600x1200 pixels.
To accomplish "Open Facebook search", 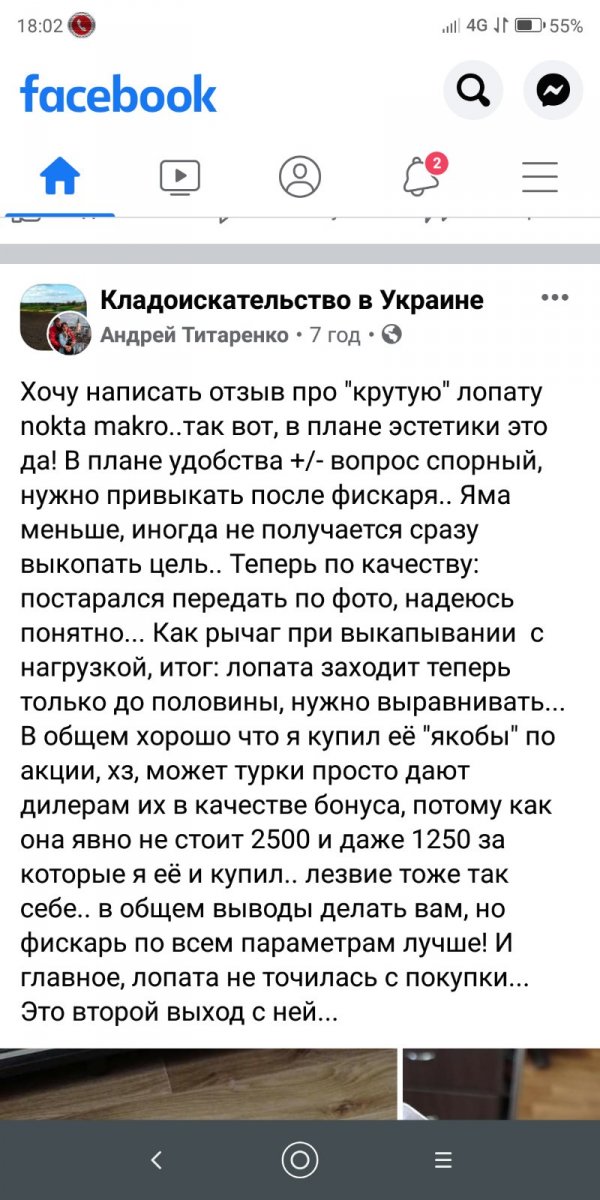I will click(x=472, y=92).
